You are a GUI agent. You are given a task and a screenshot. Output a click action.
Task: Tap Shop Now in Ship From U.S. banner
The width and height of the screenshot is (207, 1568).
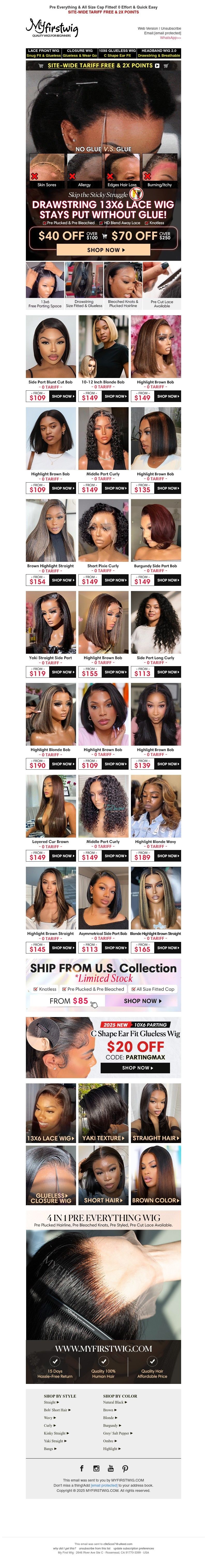[x=142, y=1001]
